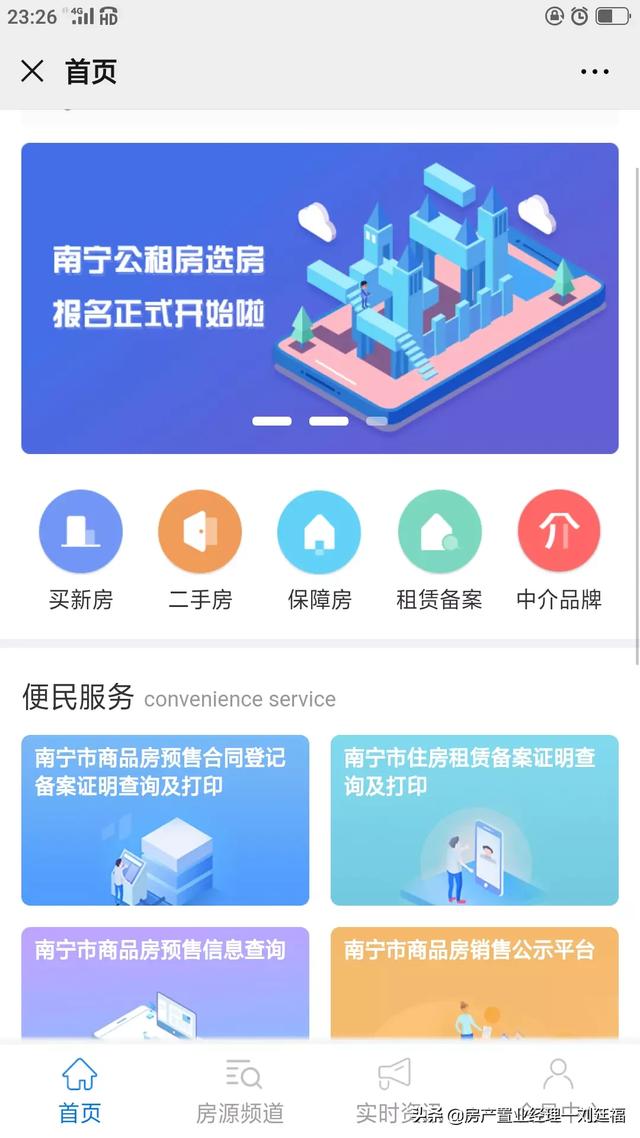The height and width of the screenshot is (1138, 640).
Task: Switch to the 首页 tab
Action: [80, 1091]
